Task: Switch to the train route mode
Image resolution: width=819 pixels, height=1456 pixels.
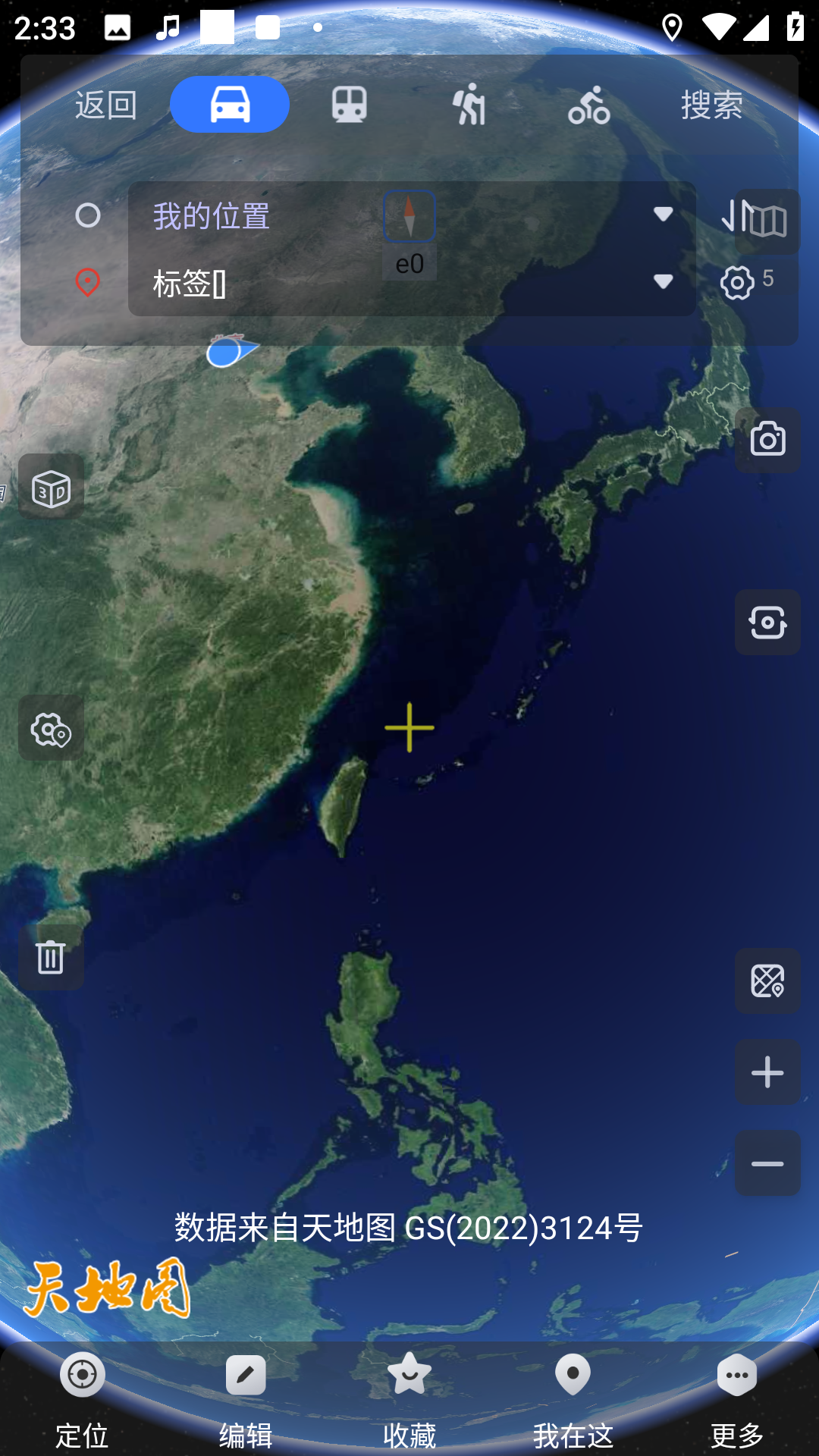Action: click(x=349, y=105)
